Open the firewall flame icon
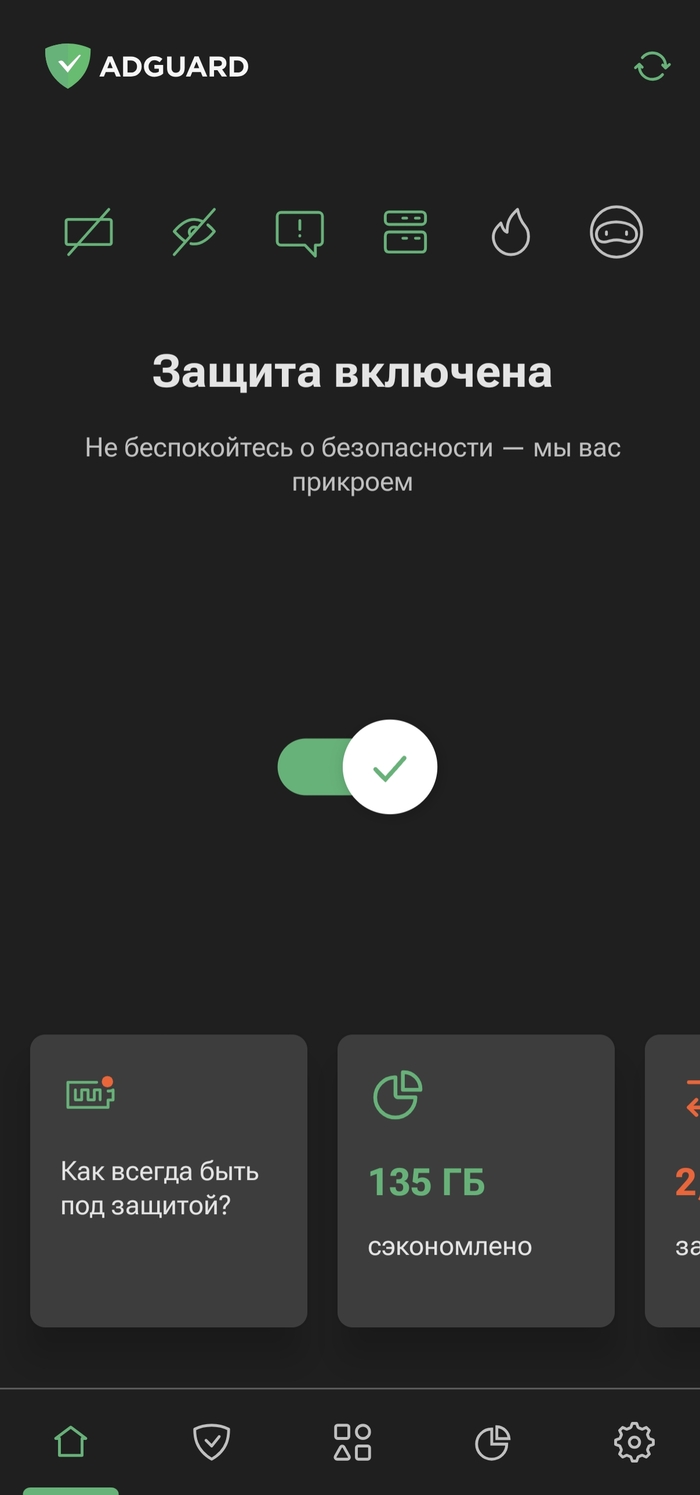The image size is (700, 1495). (510, 233)
